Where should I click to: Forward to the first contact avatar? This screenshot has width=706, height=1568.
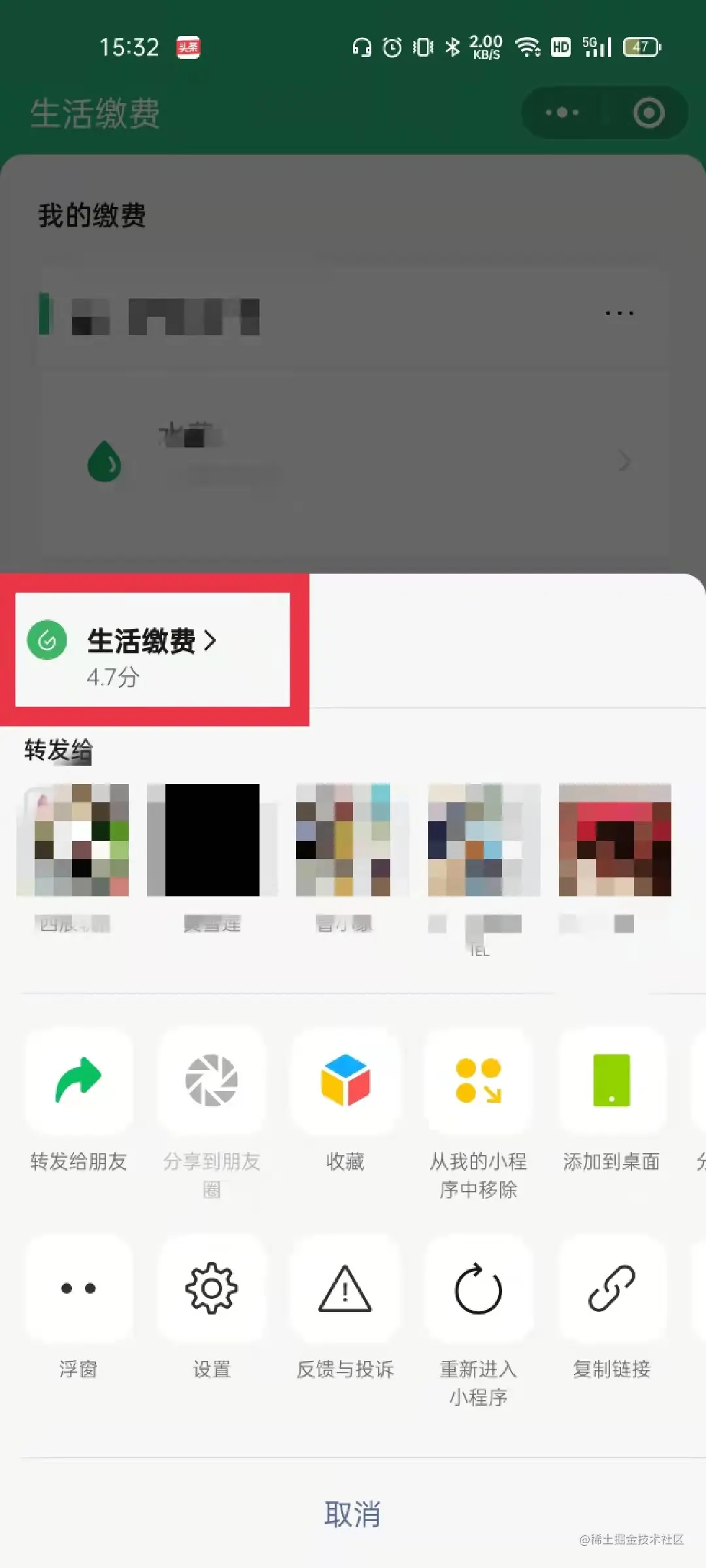(x=73, y=840)
